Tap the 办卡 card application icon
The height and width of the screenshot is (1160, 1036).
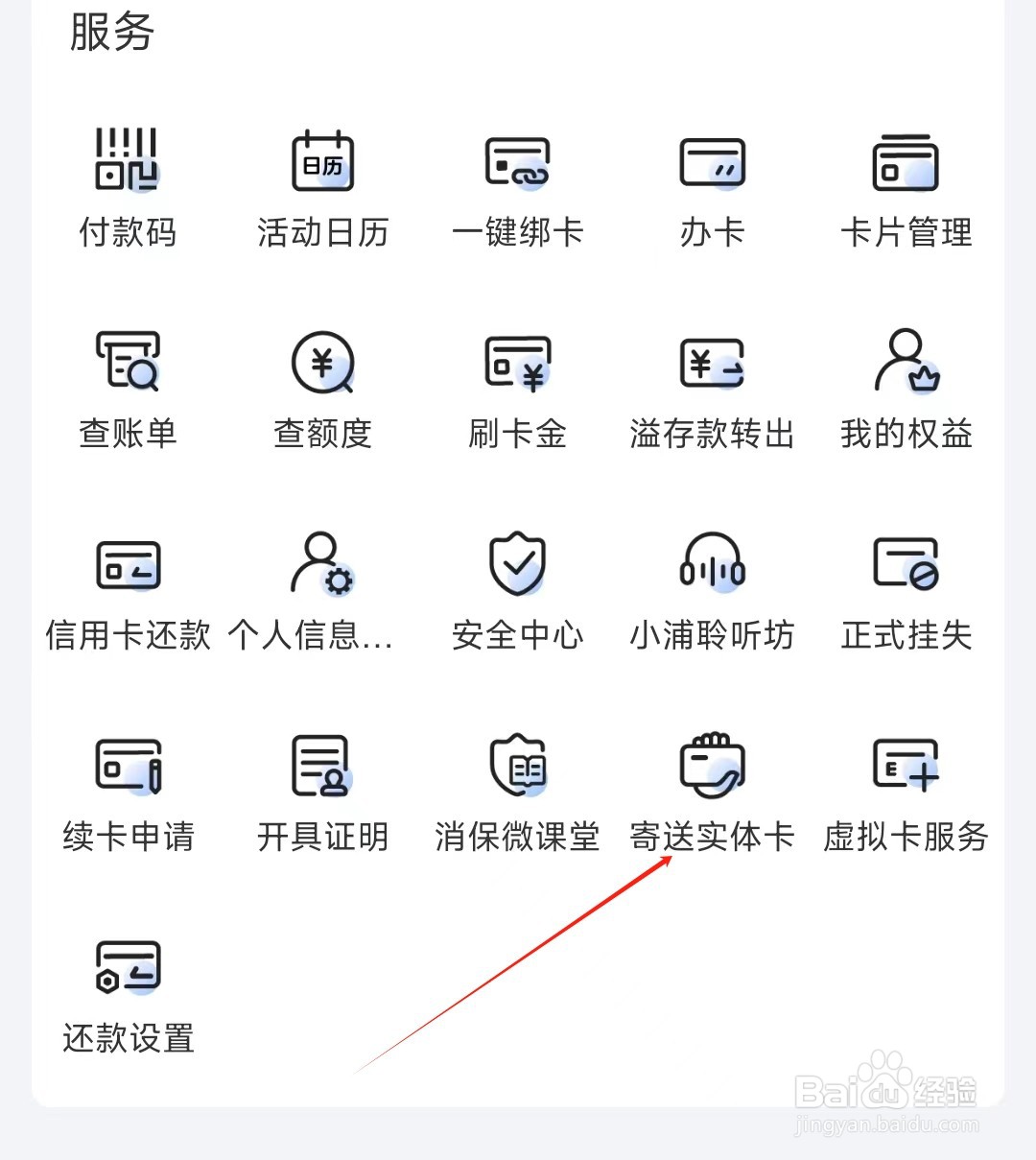(712, 187)
